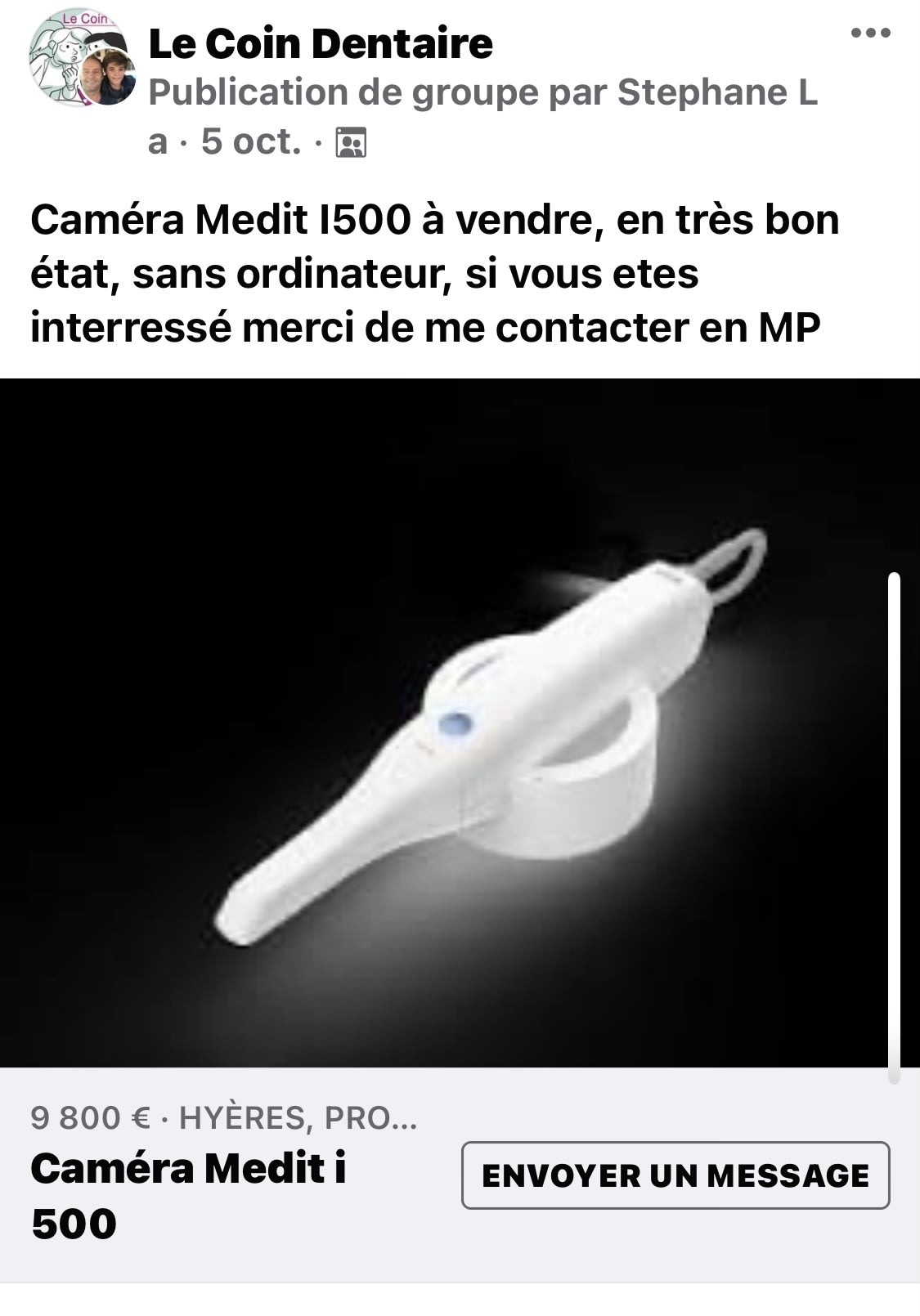Open the three-dot post options menu
Screen dimensions: 920x1316
pos(870,34)
